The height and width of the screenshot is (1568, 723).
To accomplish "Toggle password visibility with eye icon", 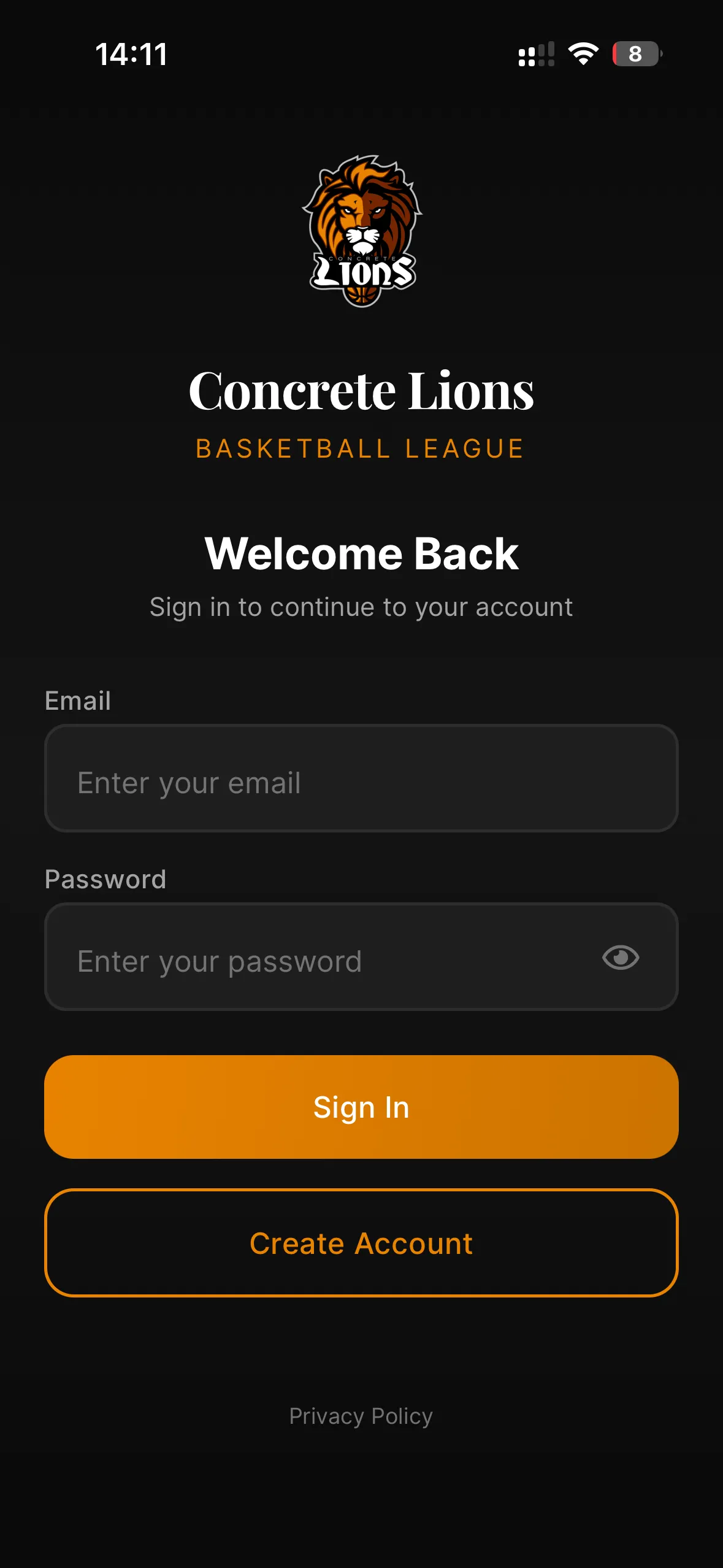I will (619, 957).
